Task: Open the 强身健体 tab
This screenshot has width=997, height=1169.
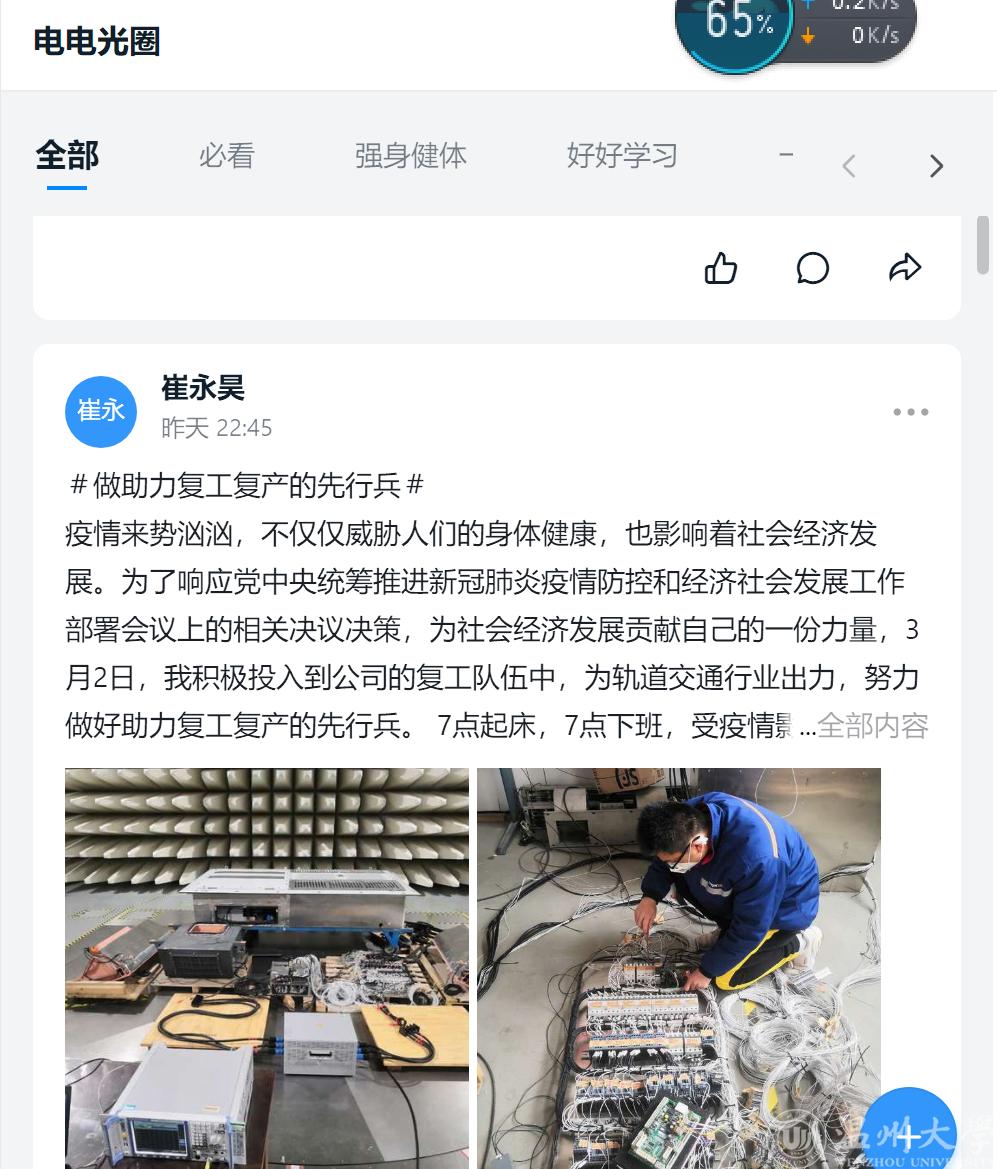Action: (x=410, y=156)
